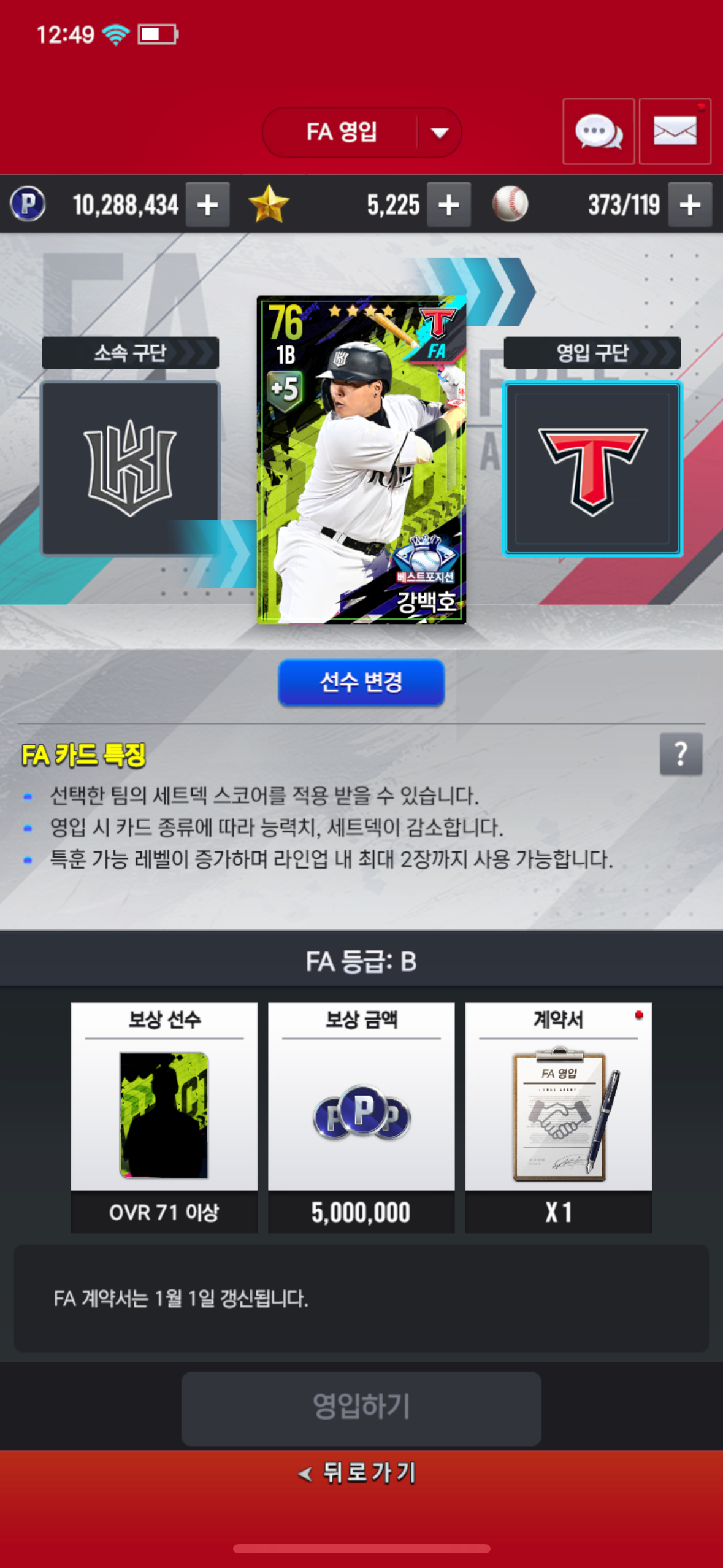This screenshot has height=1568, width=723.
Task: Select the 영입 구단 team logo tile
Action: pos(592,469)
